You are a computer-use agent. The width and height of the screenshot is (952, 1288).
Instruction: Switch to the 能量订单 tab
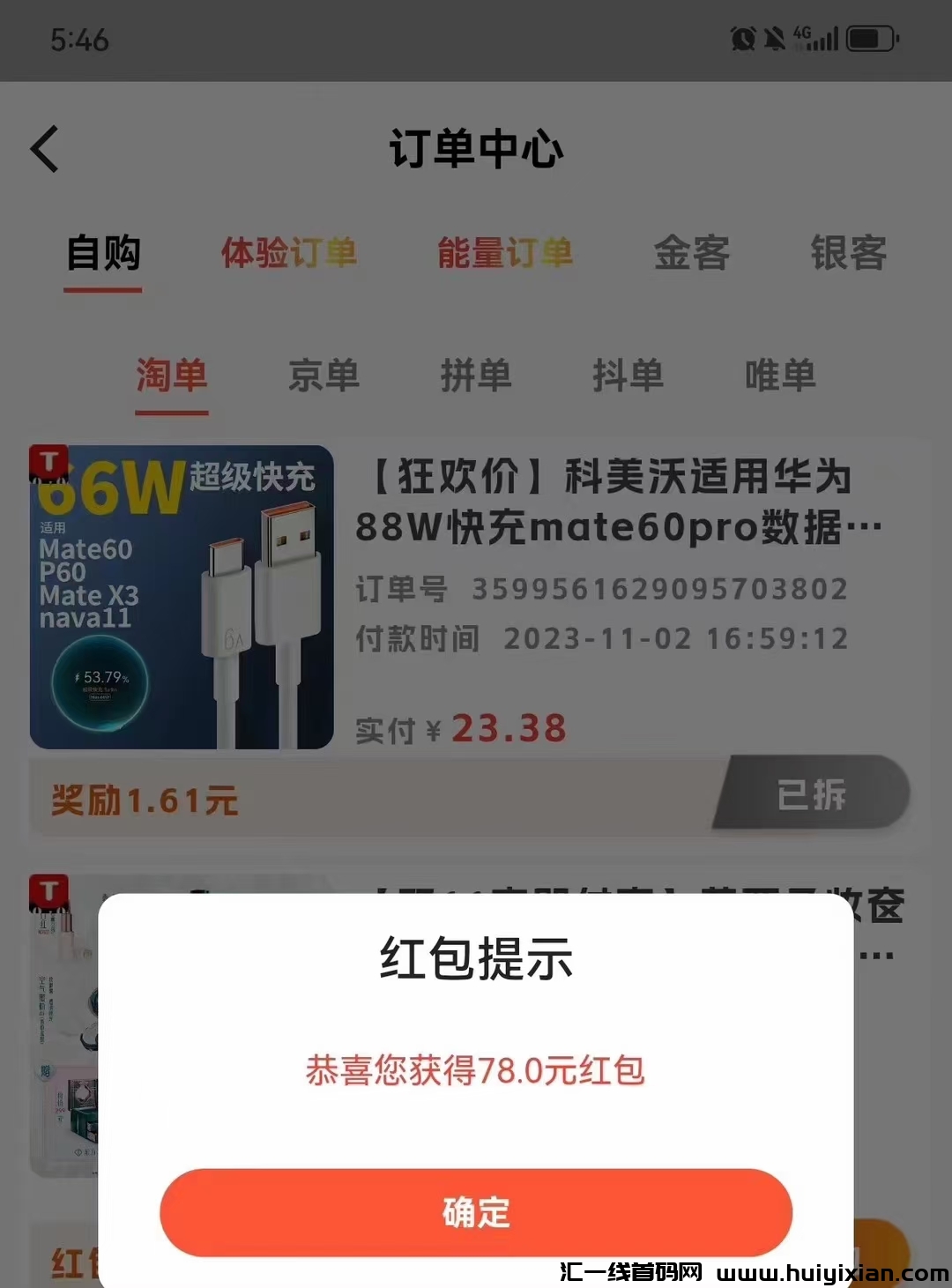(505, 253)
